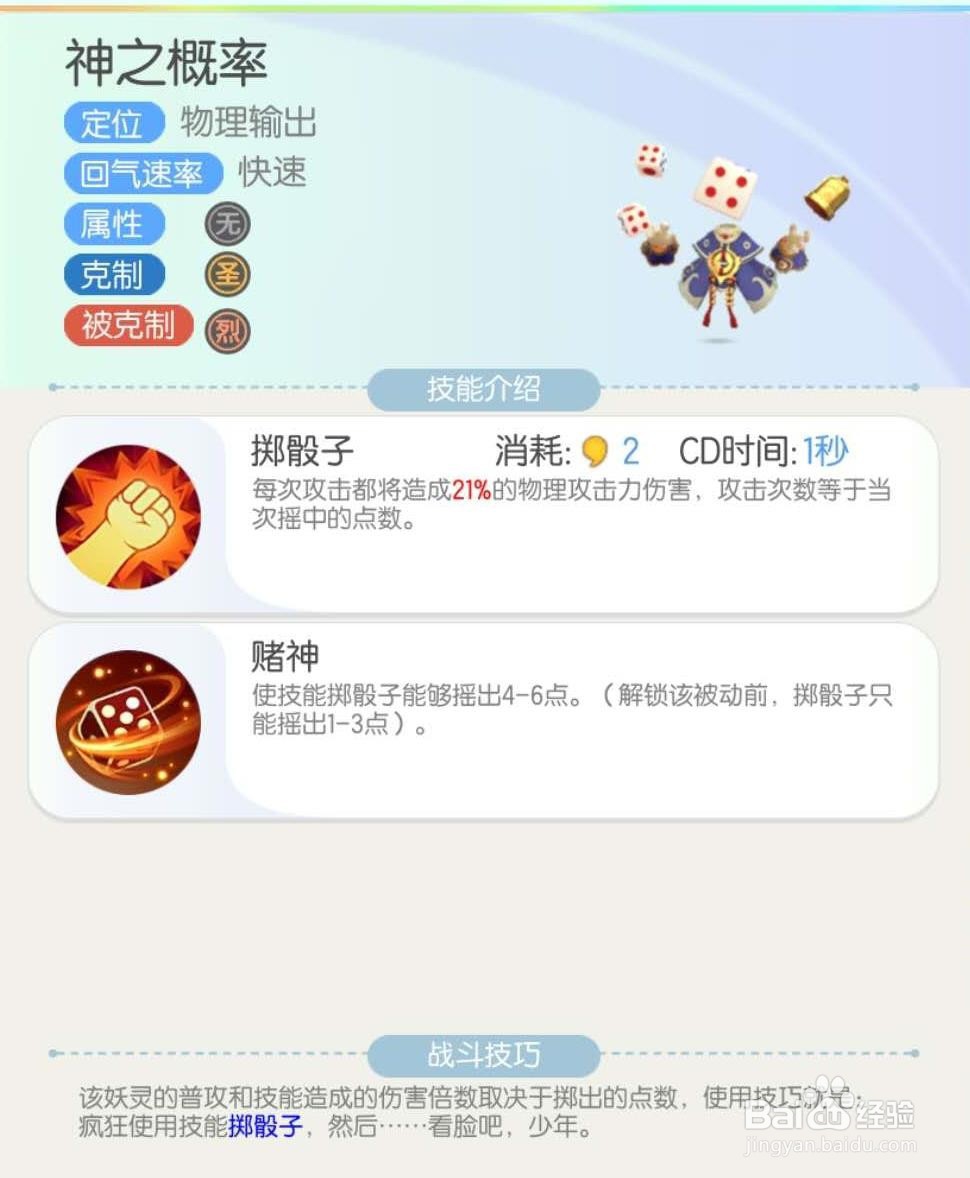970x1178 pixels.
Task: Toggle the 定位 physical output badge
Action: tap(113, 123)
